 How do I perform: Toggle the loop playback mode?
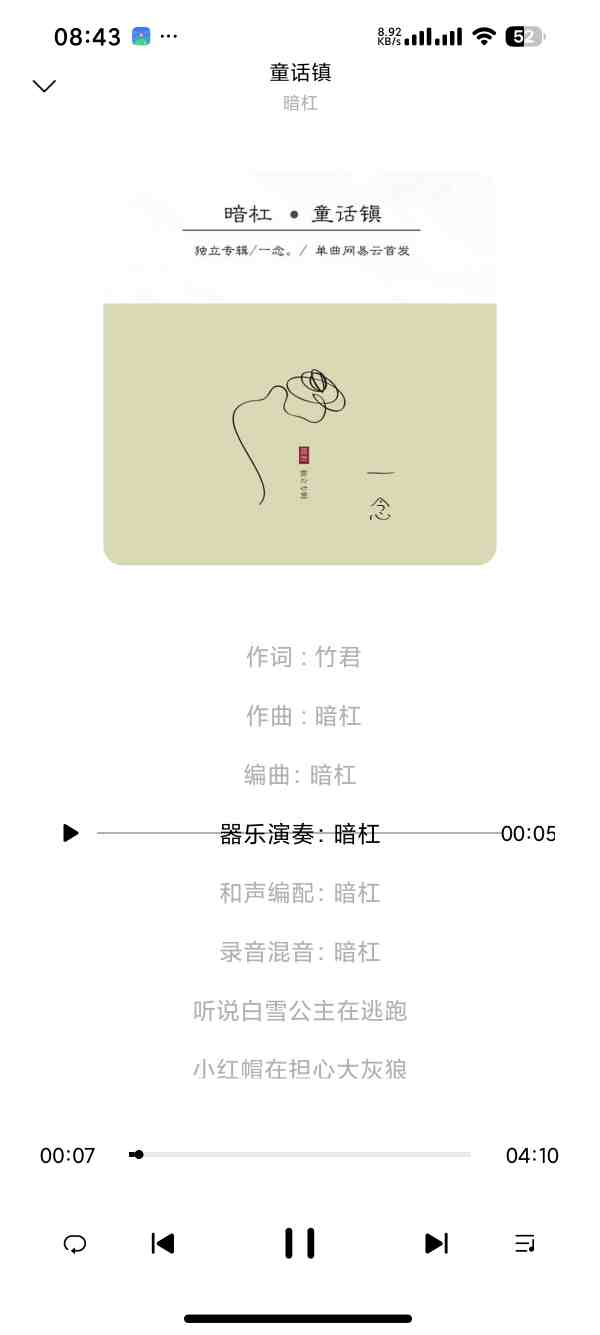(x=75, y=1244)
